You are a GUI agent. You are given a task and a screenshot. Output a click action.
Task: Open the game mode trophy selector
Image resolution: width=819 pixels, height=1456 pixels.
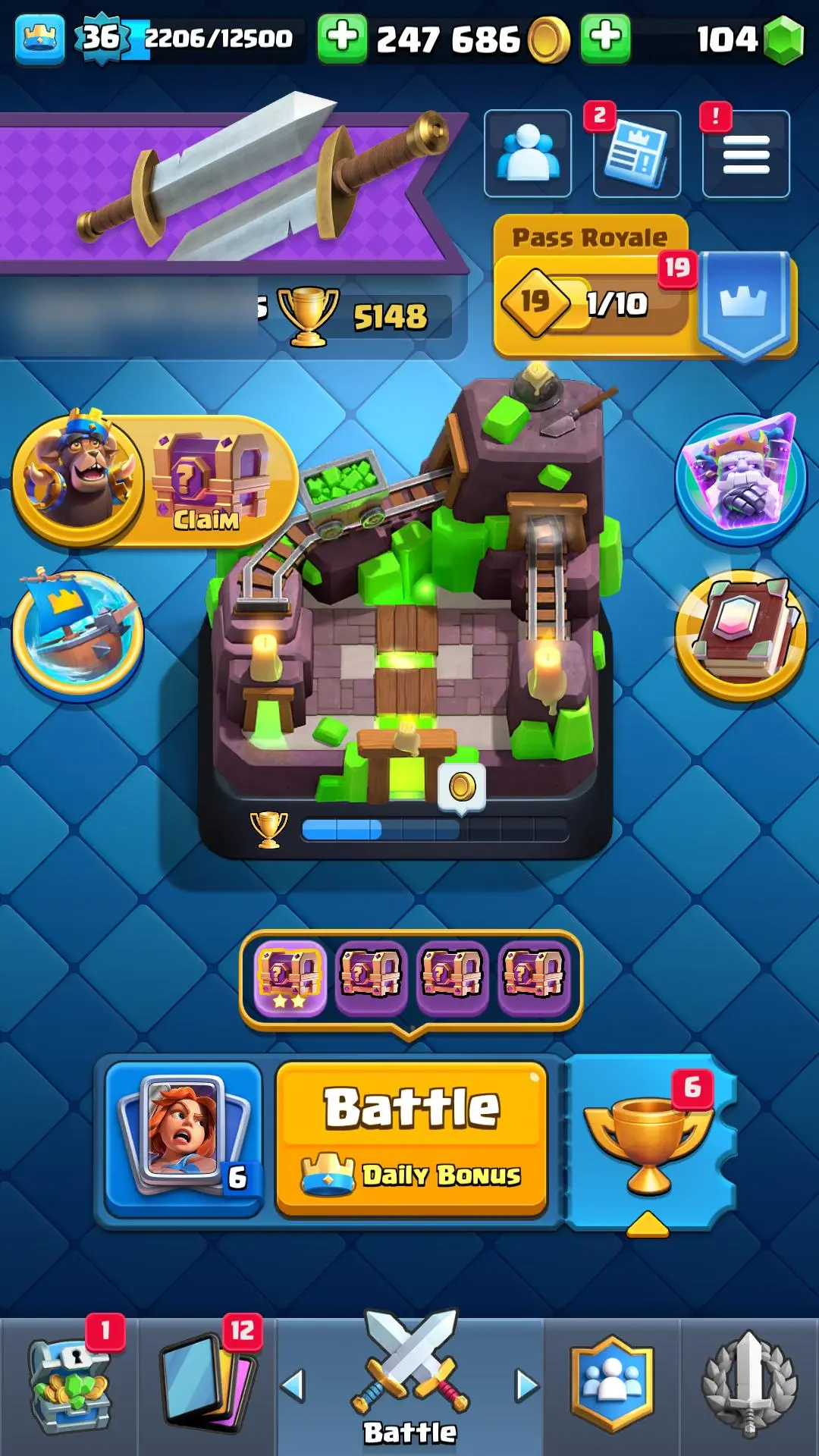point(648,1141)
